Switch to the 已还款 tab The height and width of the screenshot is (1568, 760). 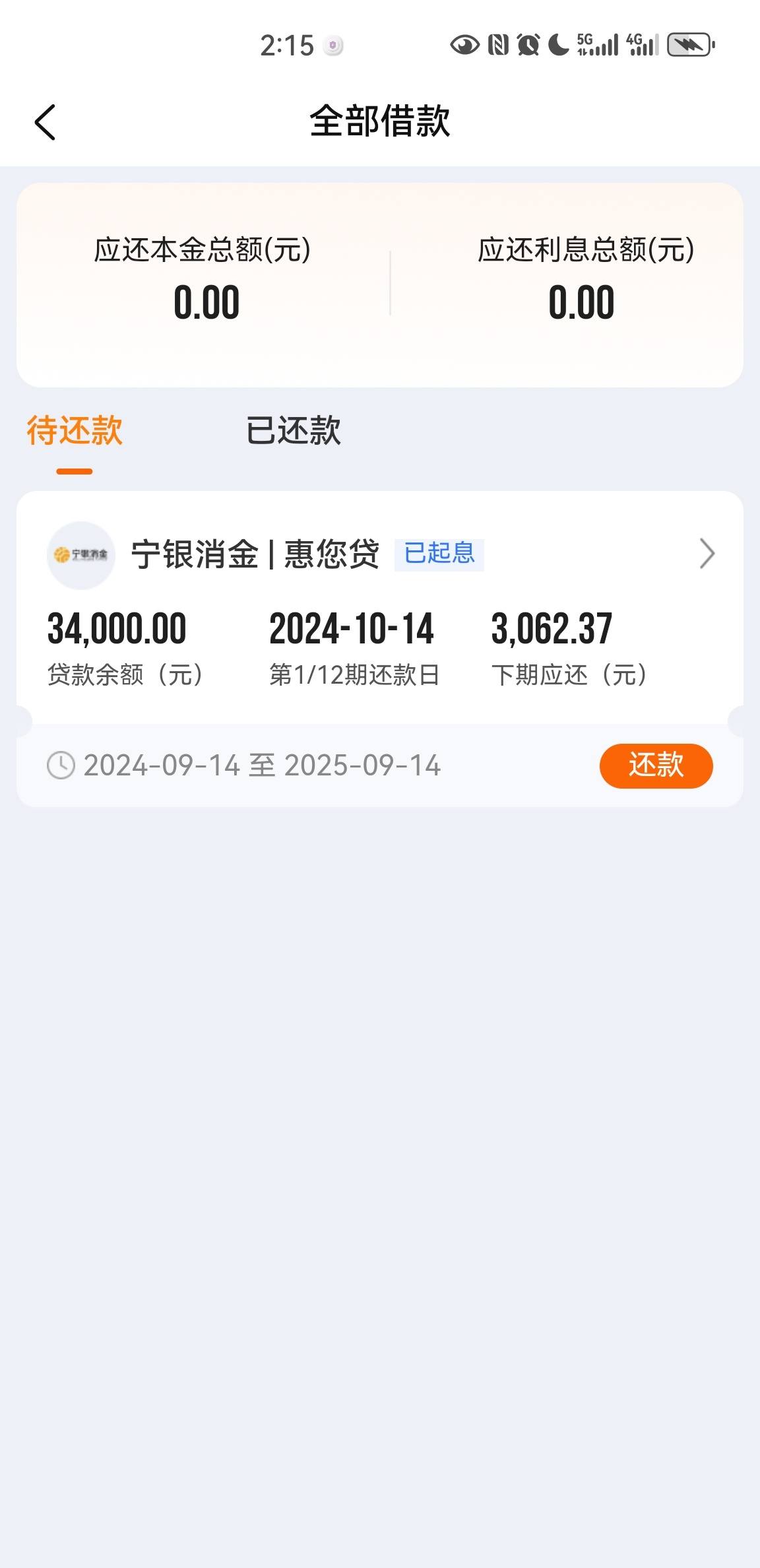(x=294, y=430)
